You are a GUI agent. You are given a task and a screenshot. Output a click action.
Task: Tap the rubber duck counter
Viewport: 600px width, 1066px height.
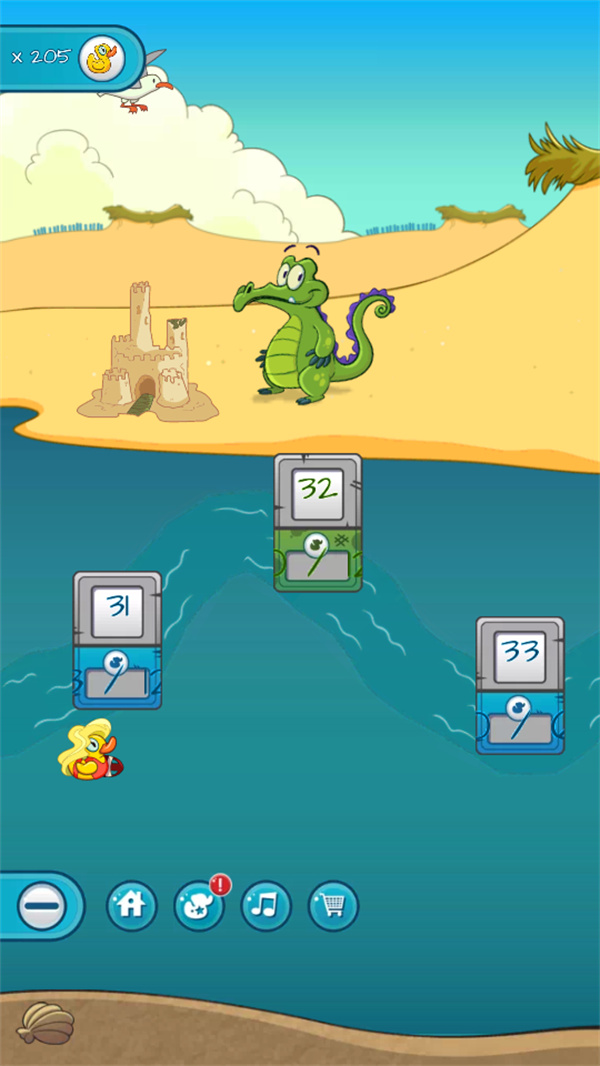pyautogui.click(x=70, y=58)
